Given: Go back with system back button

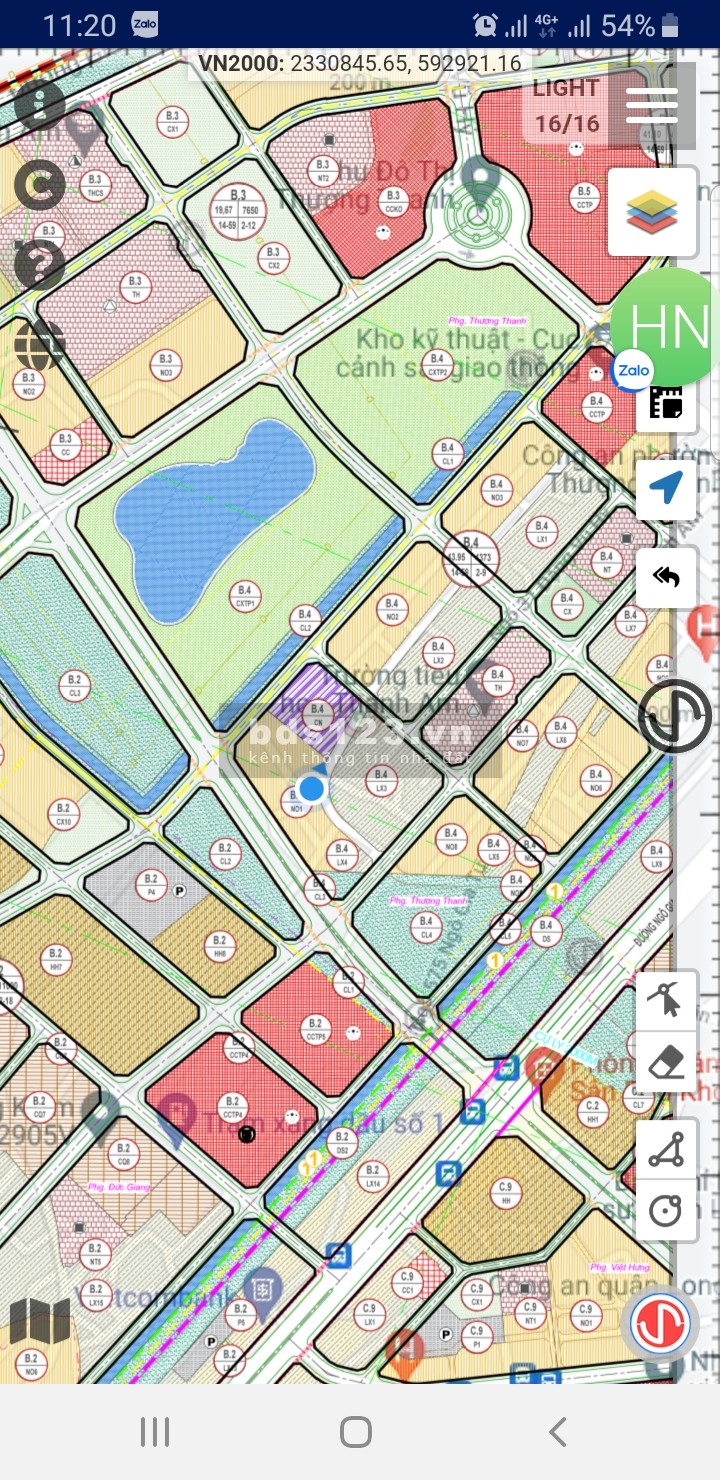Looking at the screenshot, I should coord(557,1432).
